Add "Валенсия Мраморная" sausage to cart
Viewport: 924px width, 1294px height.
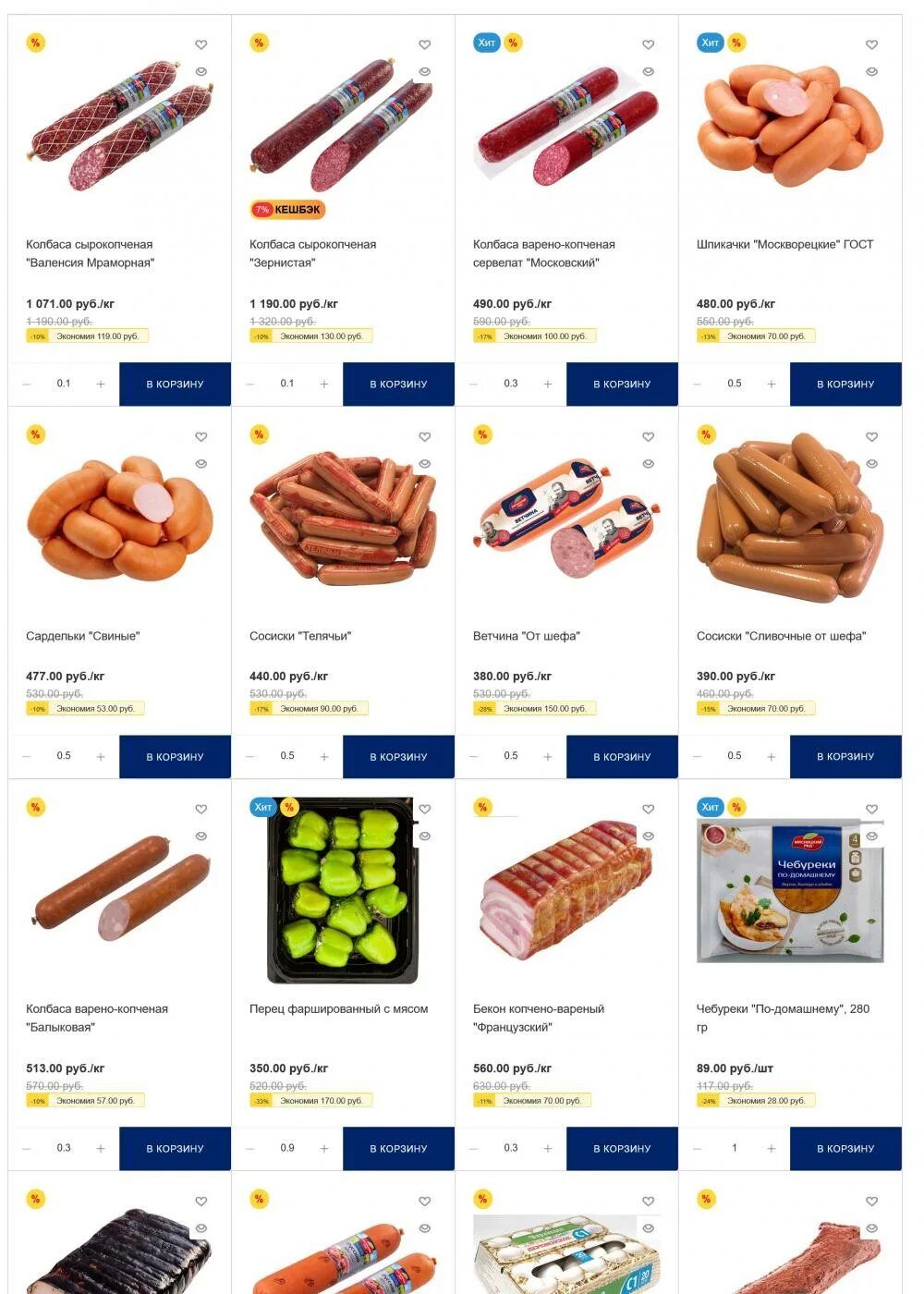pyautogui.click(x=175, y=384)
